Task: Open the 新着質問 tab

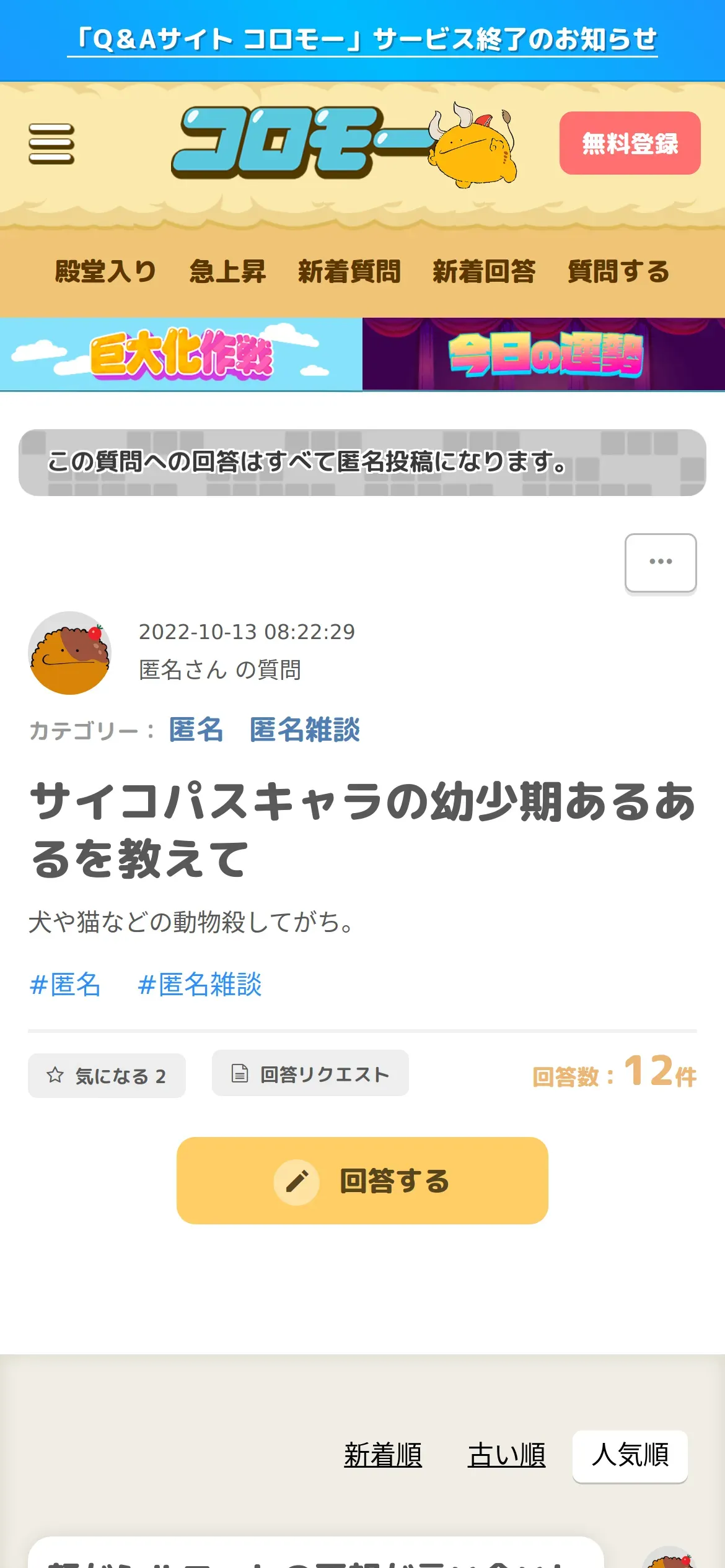Action: 349,272
